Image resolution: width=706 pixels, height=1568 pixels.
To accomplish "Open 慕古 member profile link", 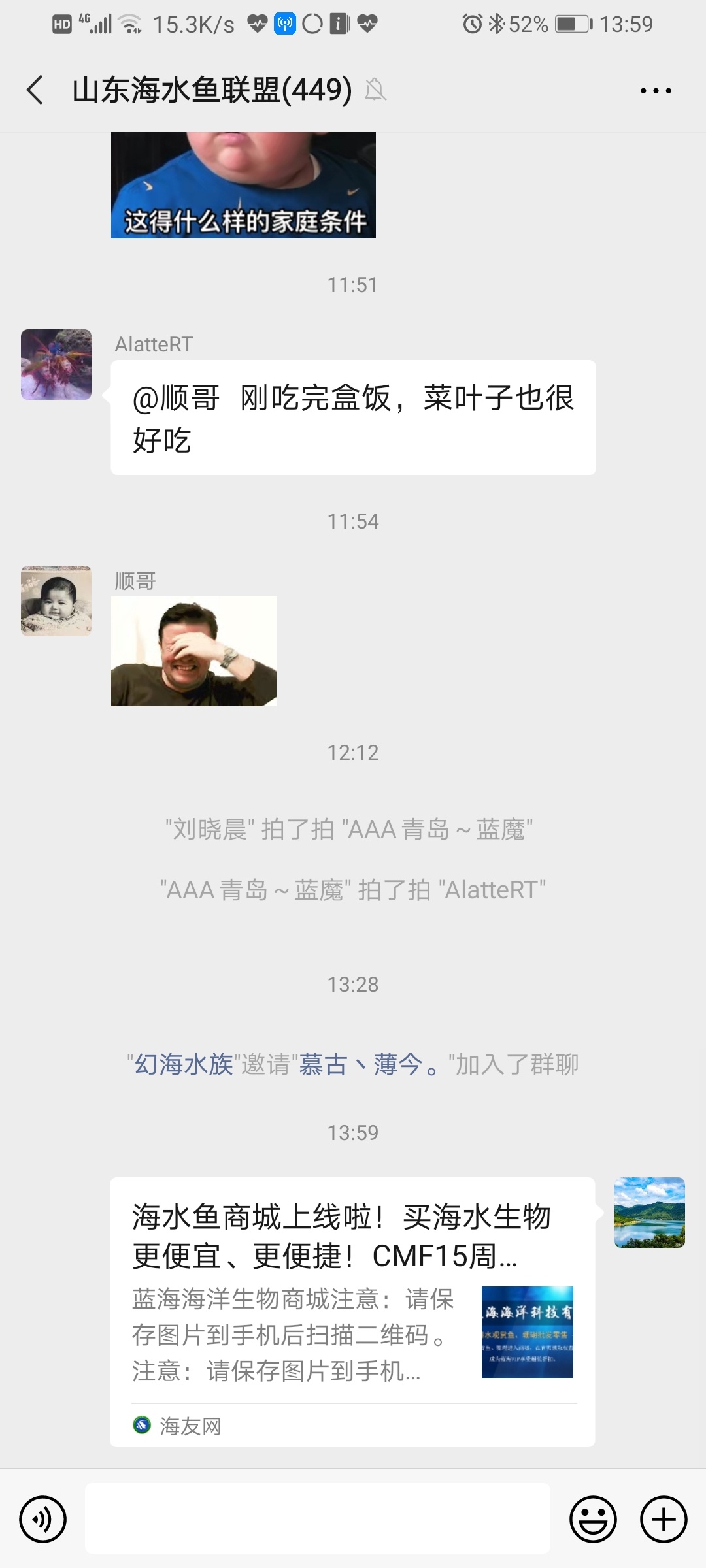I will pos(323,1065).
